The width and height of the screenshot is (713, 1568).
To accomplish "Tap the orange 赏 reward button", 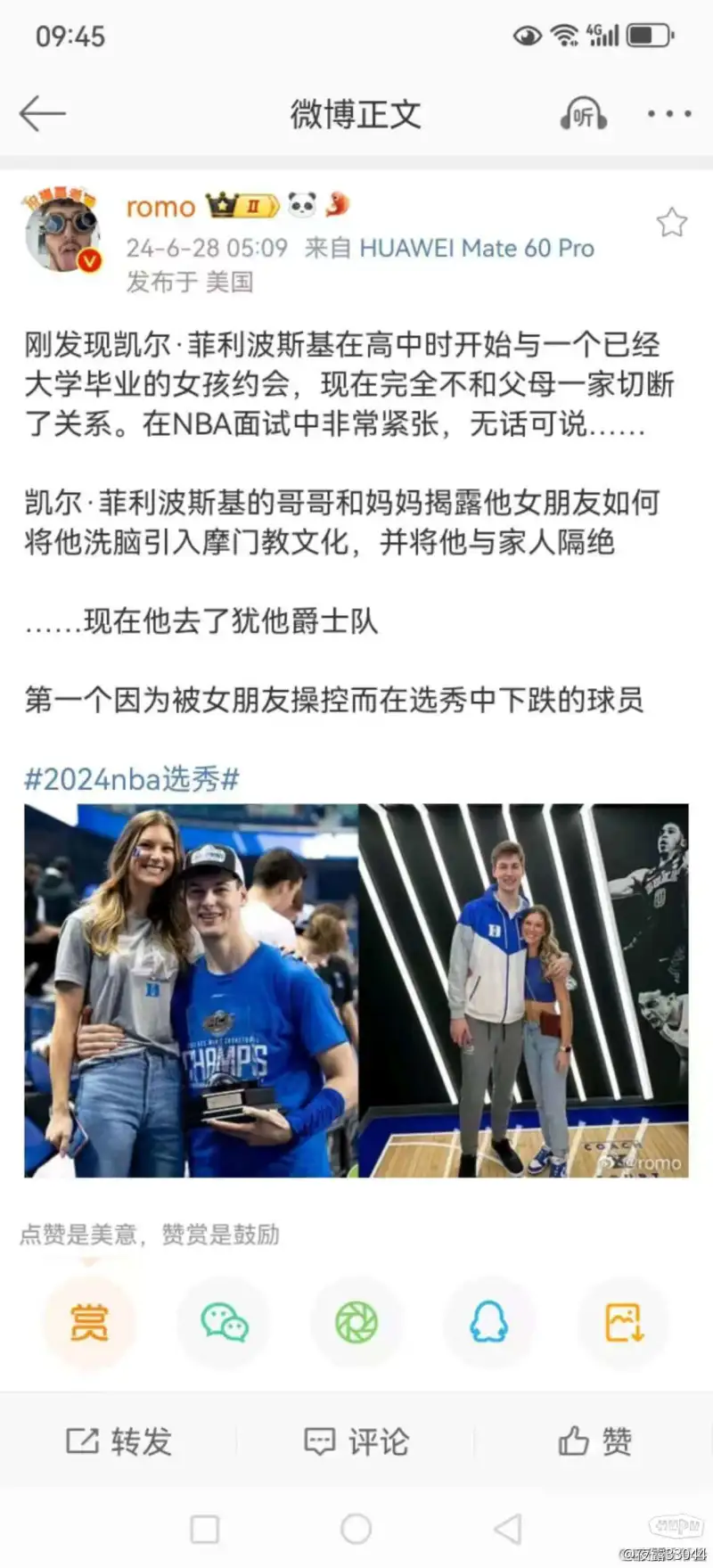I will pyautogui.click(x=89, y=1322).
